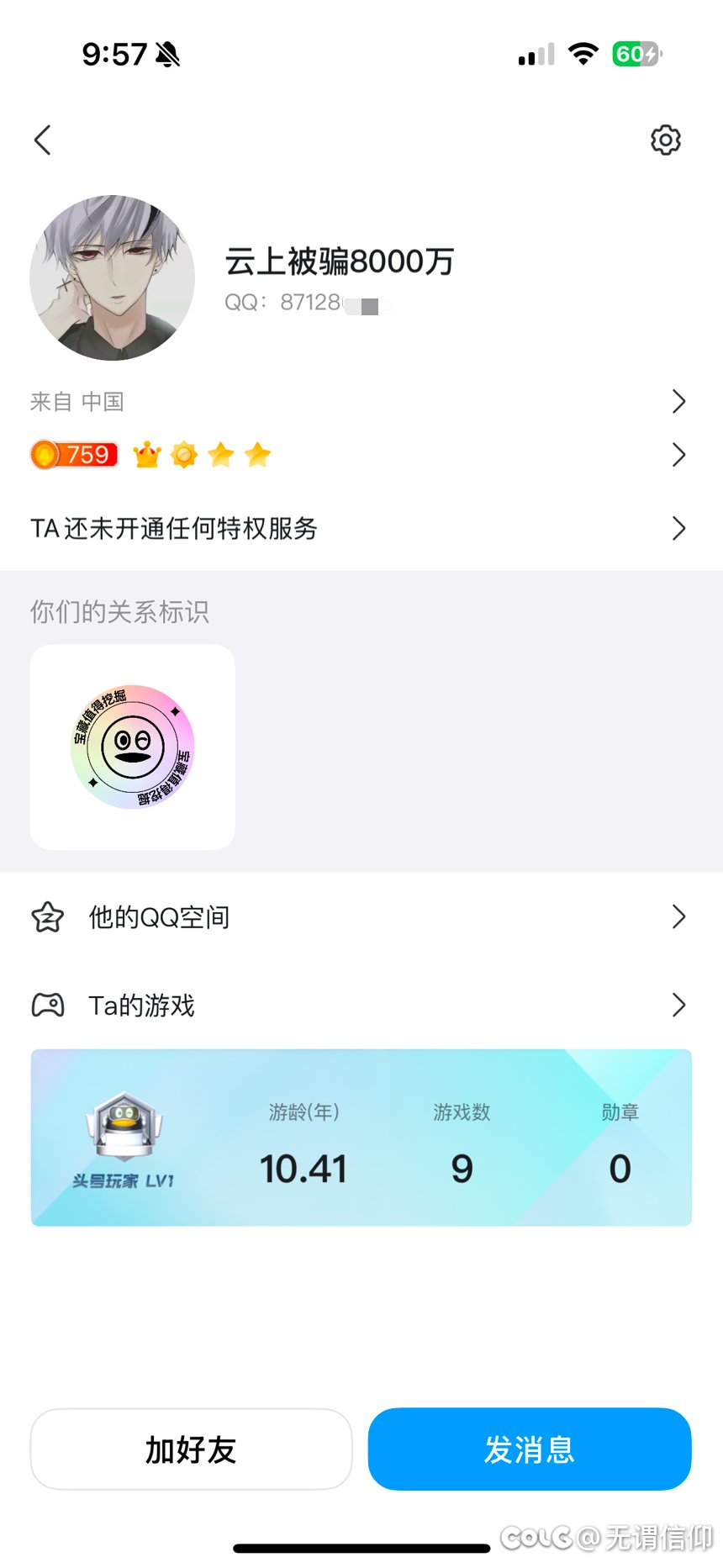Viewport: 723px width, 1568px height.
Task: Click the 759 coin points badge
Action: (73, 454)
